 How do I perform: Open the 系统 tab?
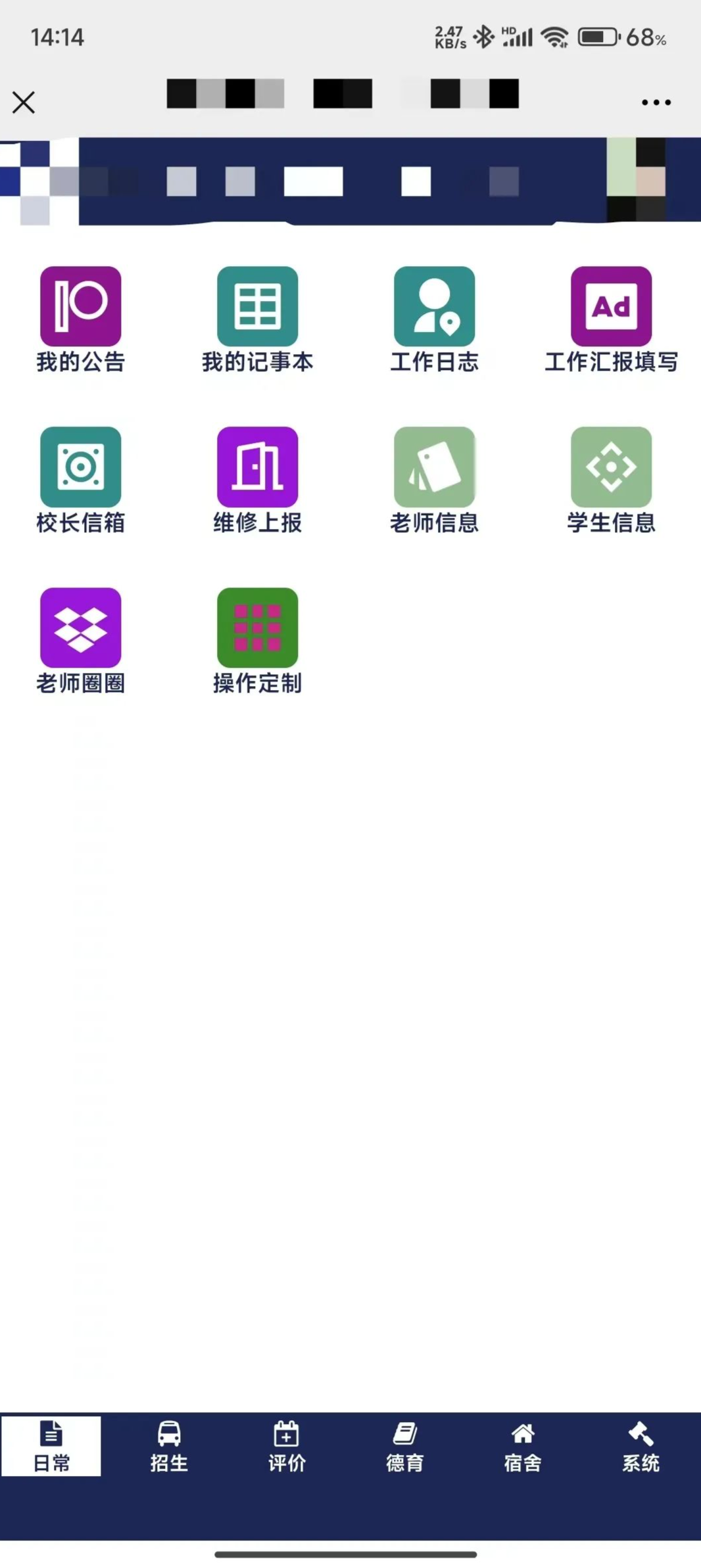pos(641,1446)
